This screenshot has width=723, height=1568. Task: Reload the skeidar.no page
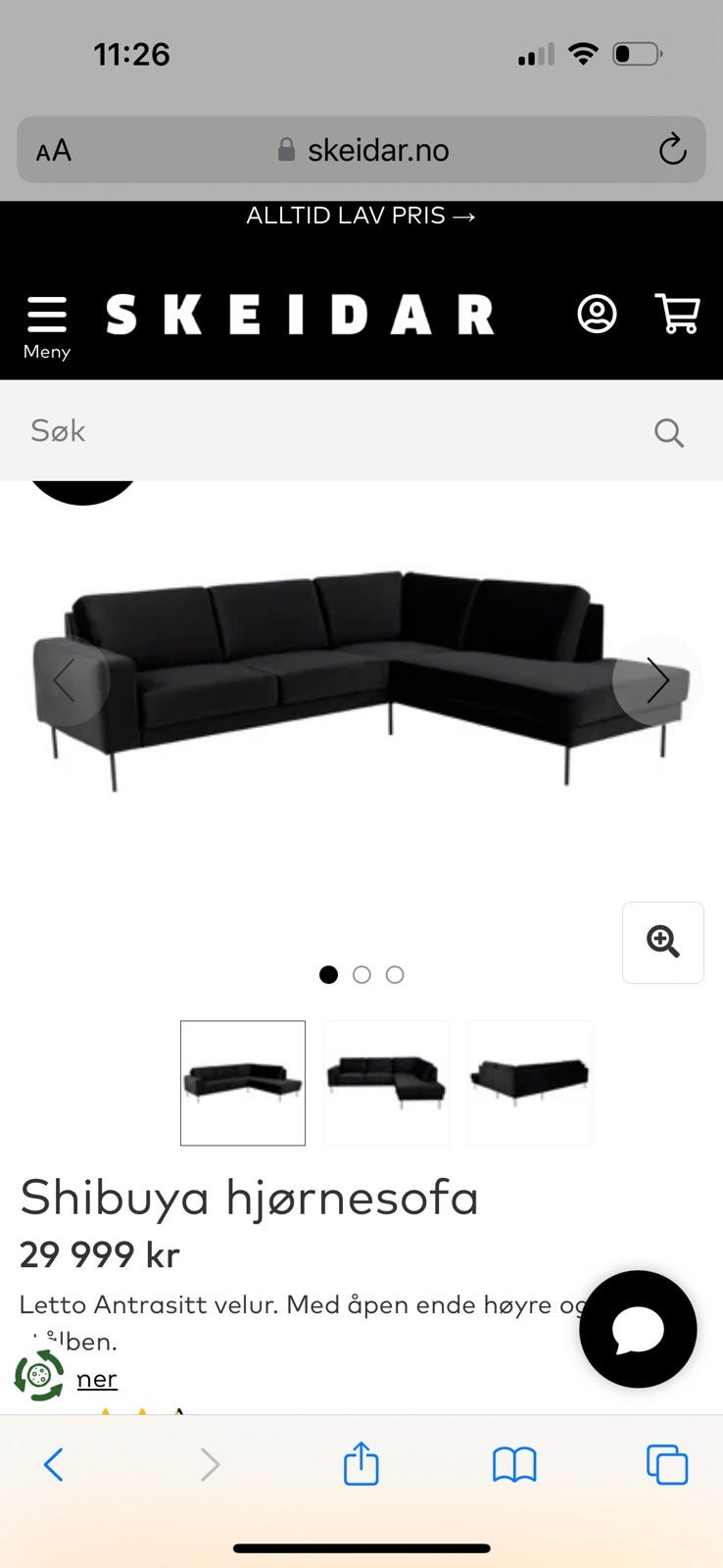click(672, 150)
